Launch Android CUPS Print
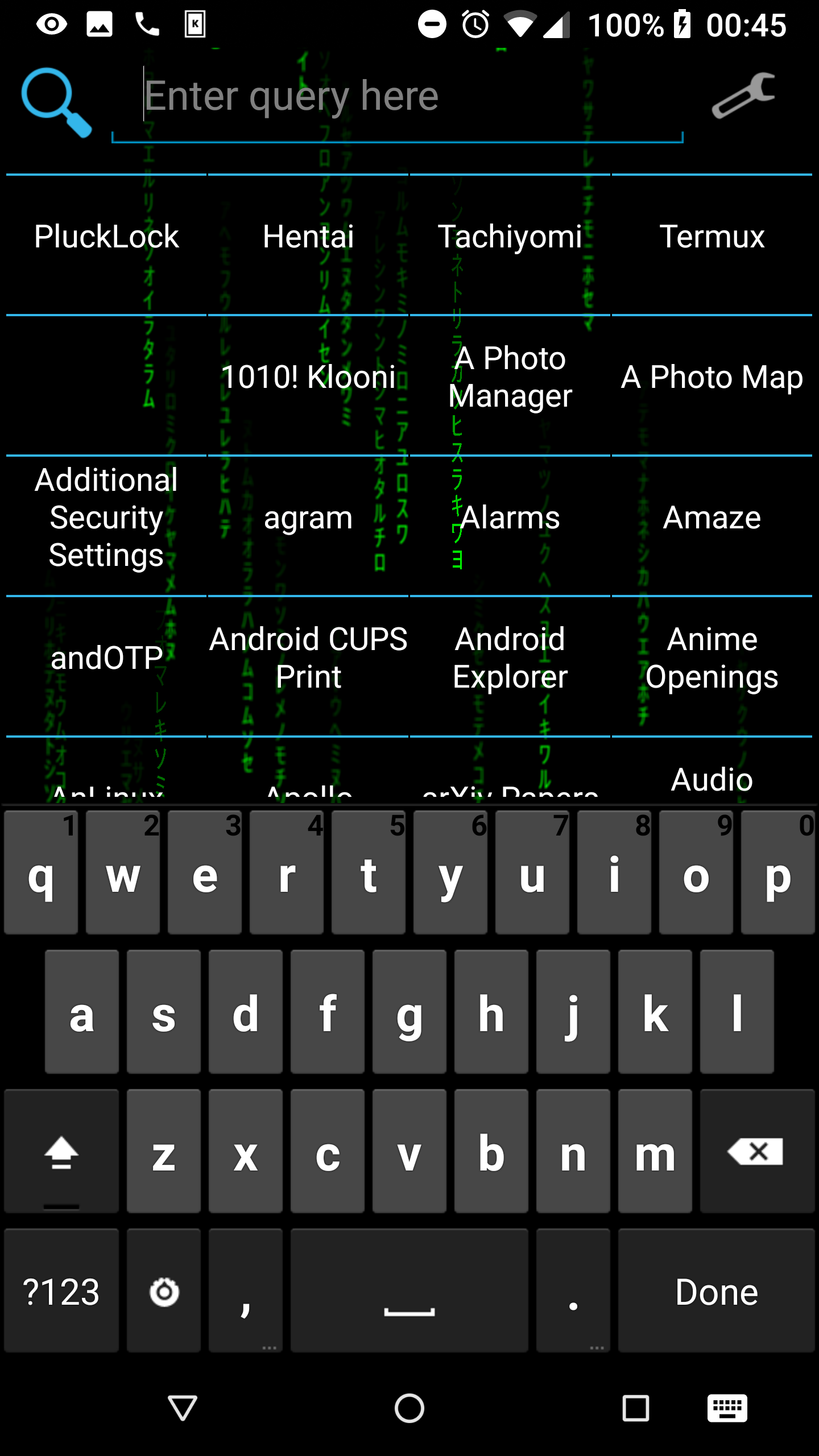 308,658
